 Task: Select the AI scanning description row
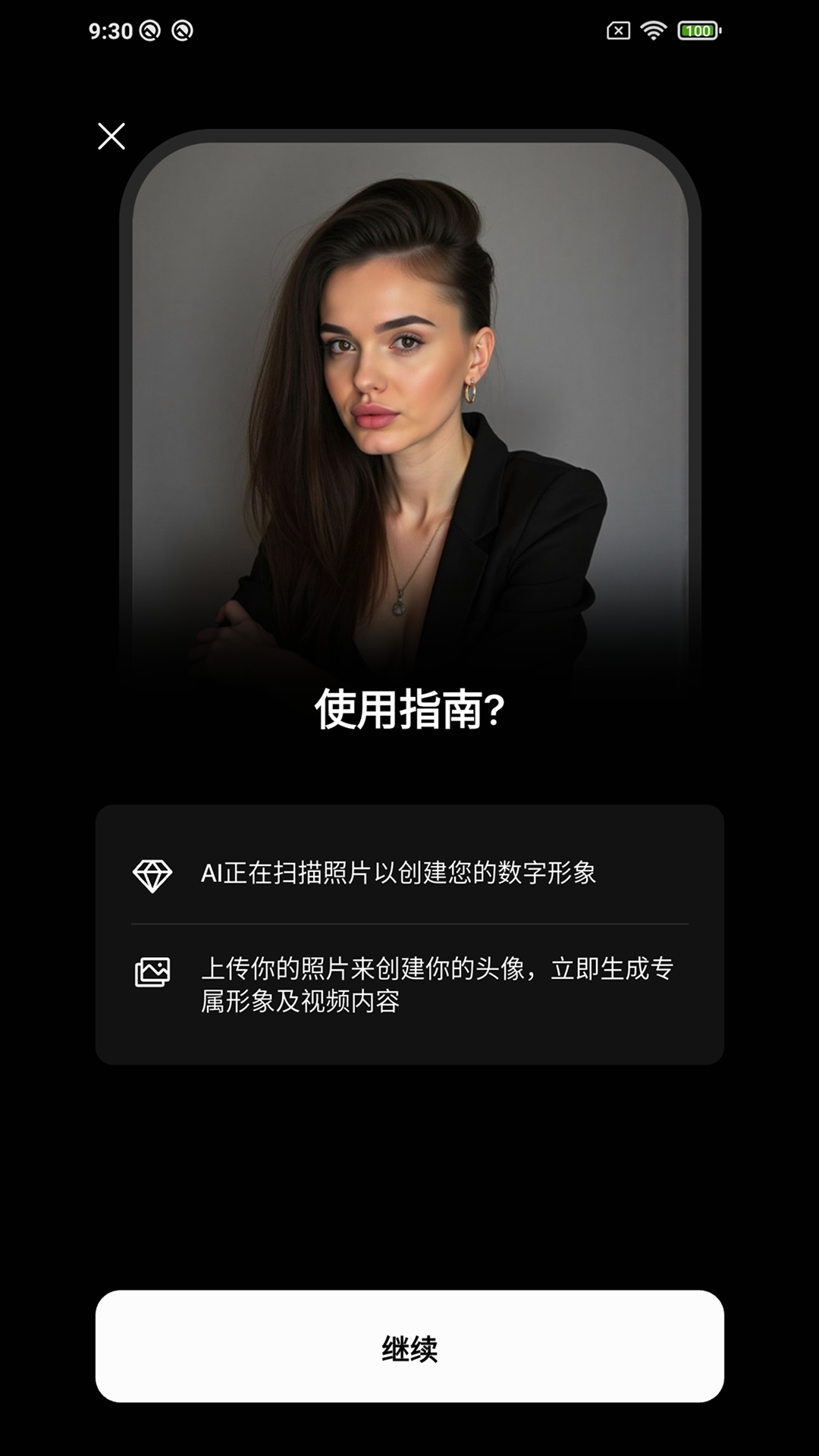coord(409,874)
